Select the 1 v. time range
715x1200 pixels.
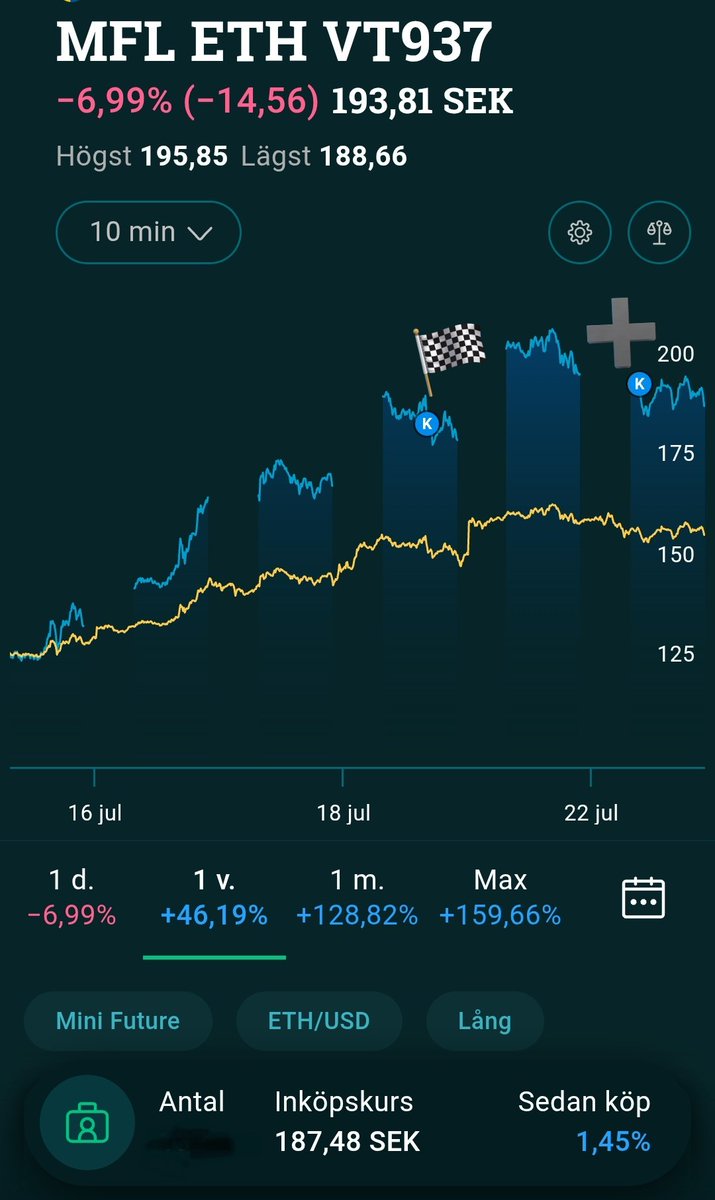point(214,898)
